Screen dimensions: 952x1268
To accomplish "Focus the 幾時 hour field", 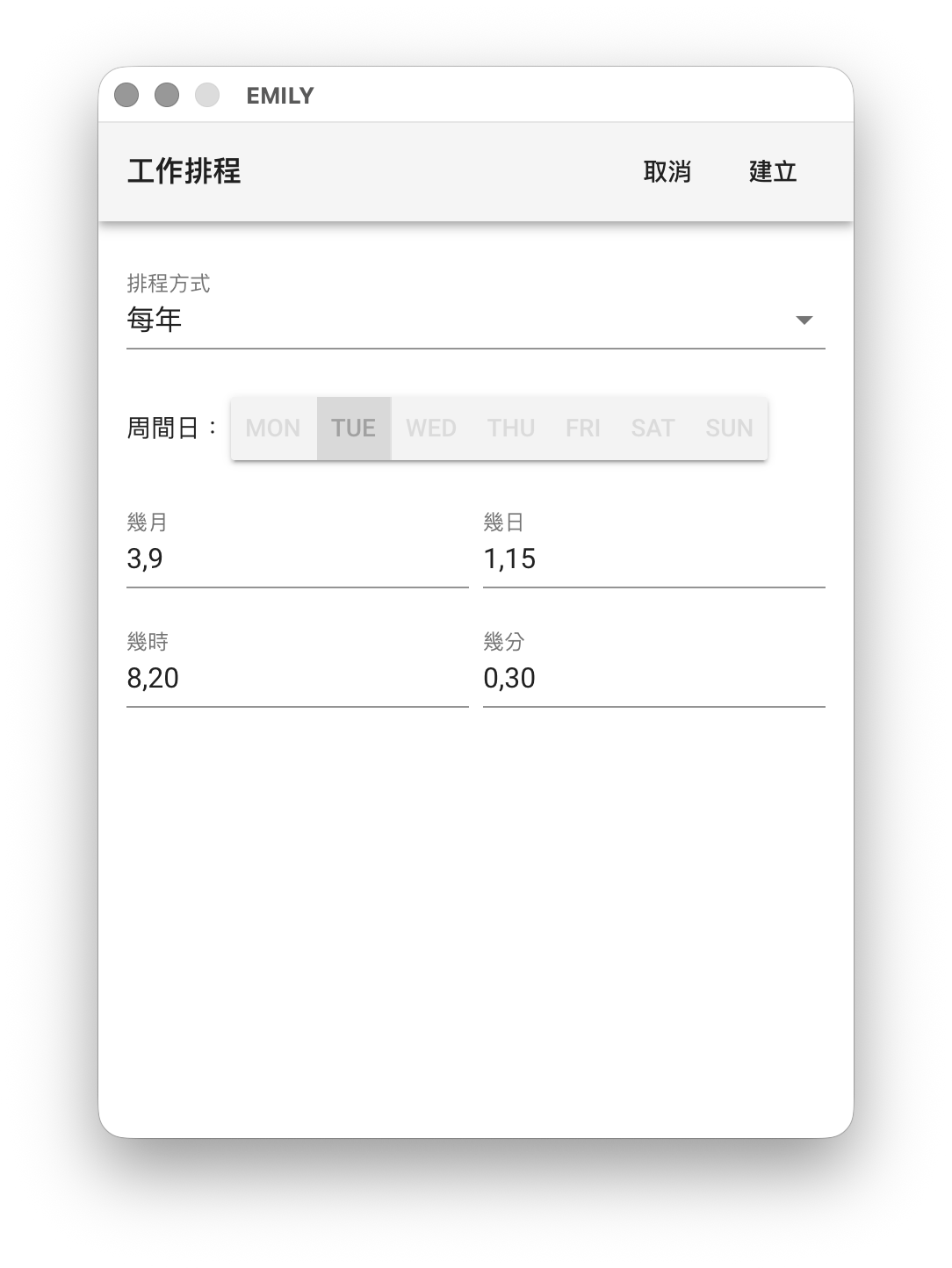I will pyautogui.click(x=297, y=679).
